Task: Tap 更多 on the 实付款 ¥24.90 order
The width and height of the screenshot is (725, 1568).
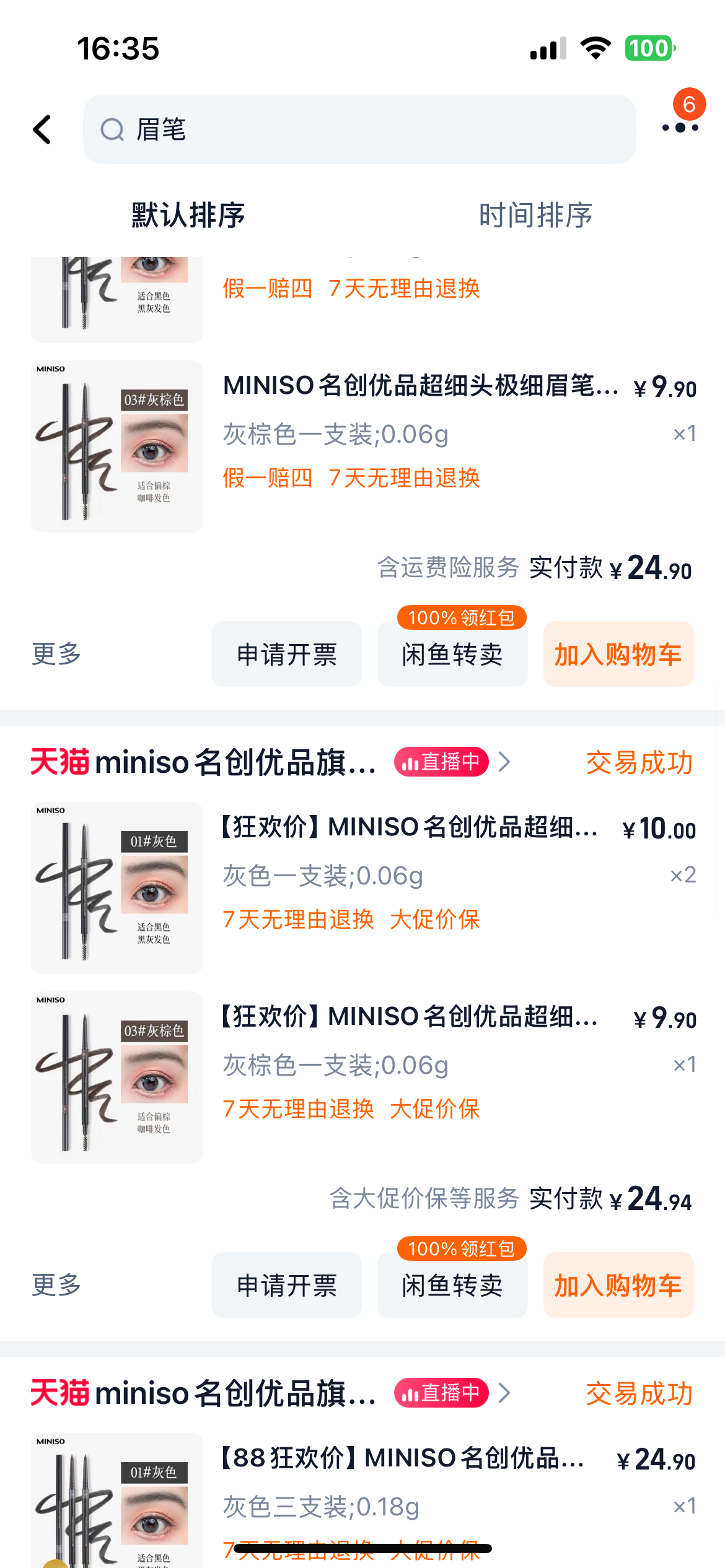Action: click(x=56, y=654)
